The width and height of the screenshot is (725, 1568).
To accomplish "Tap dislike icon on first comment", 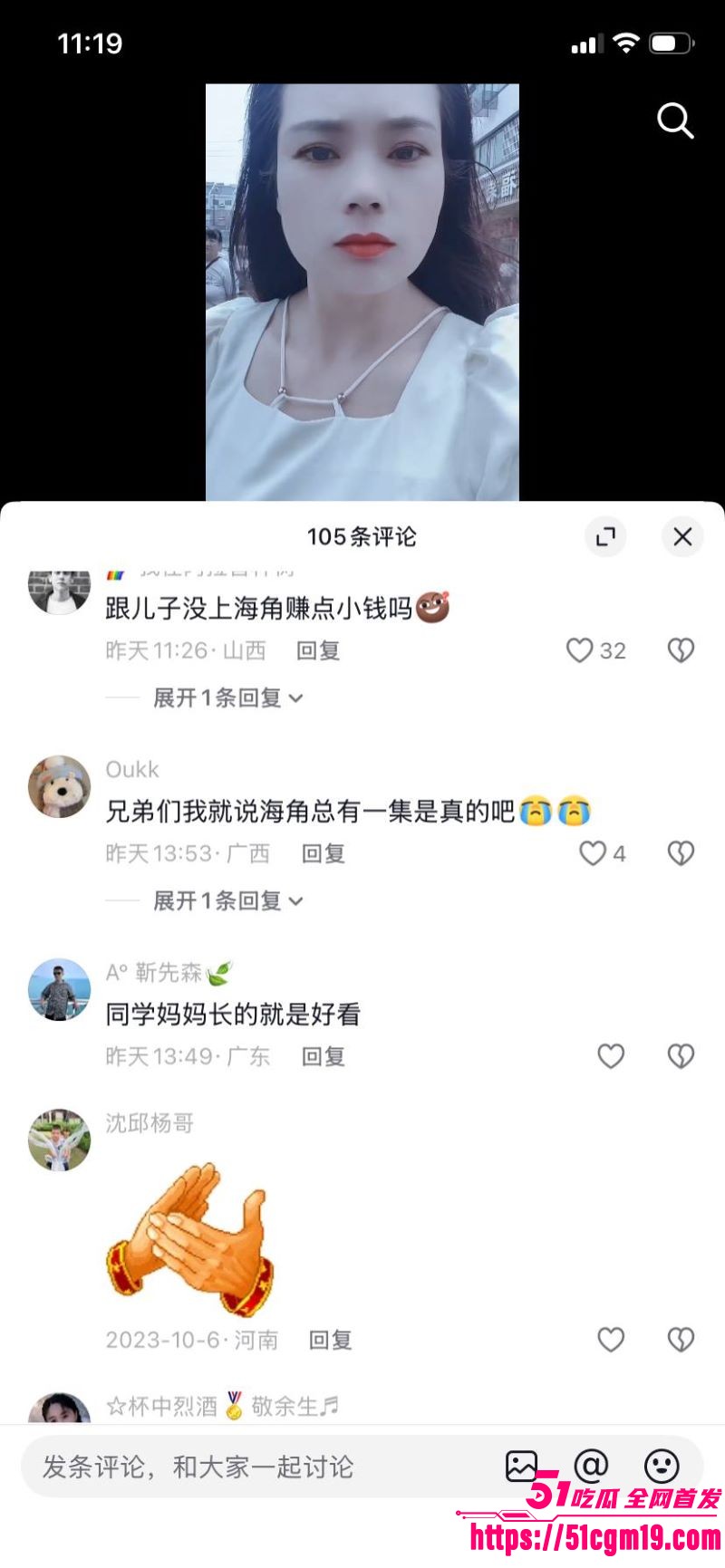I will pos(681,650).
